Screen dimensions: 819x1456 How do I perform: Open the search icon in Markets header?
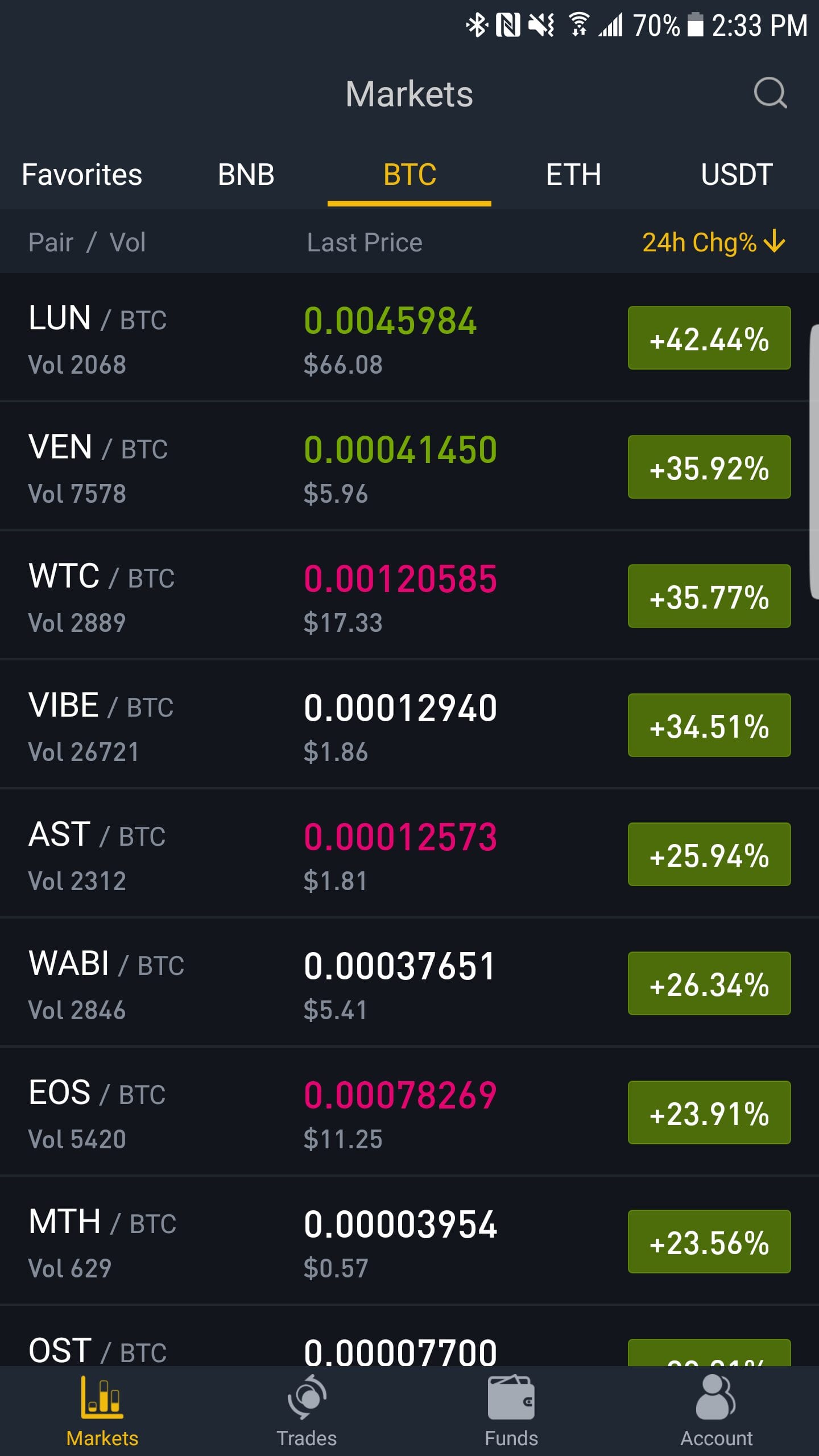(x=770, y=93)
